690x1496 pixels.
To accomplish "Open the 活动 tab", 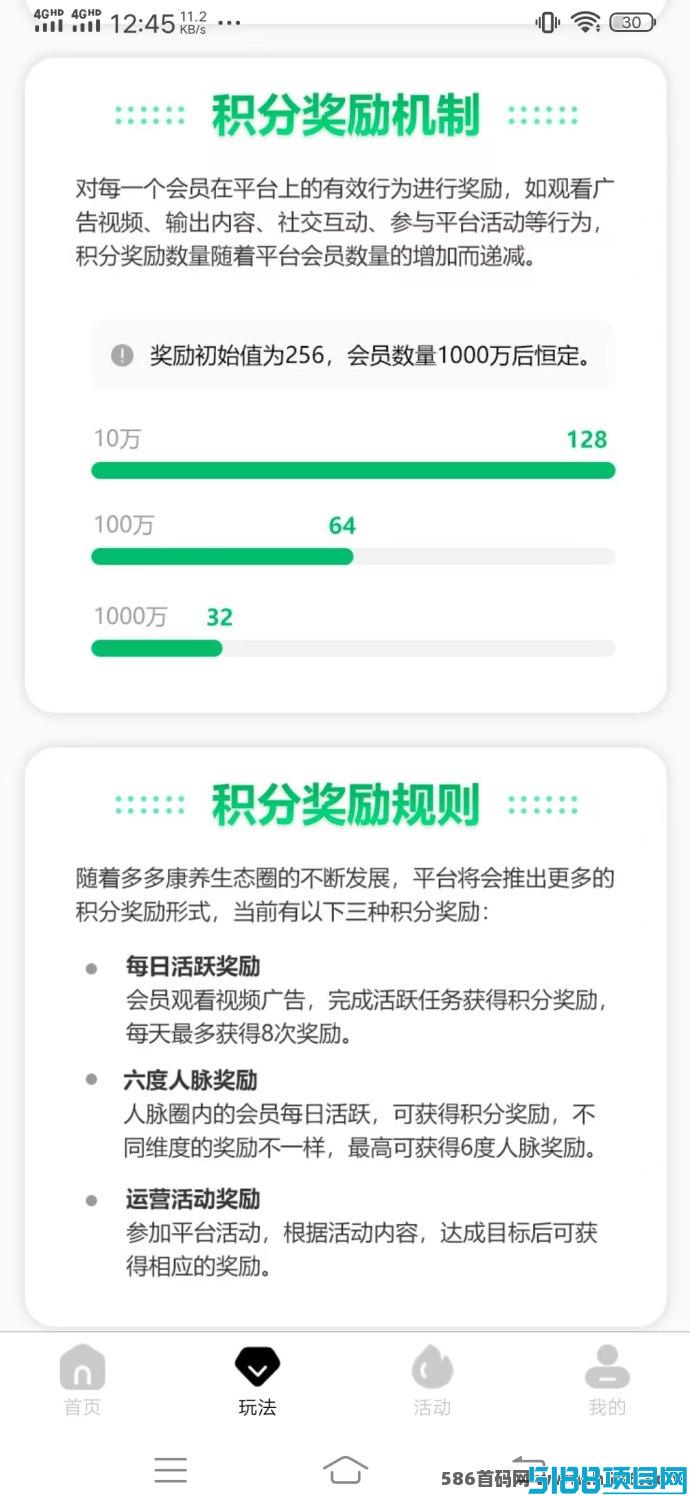I will pos(432,1380).
